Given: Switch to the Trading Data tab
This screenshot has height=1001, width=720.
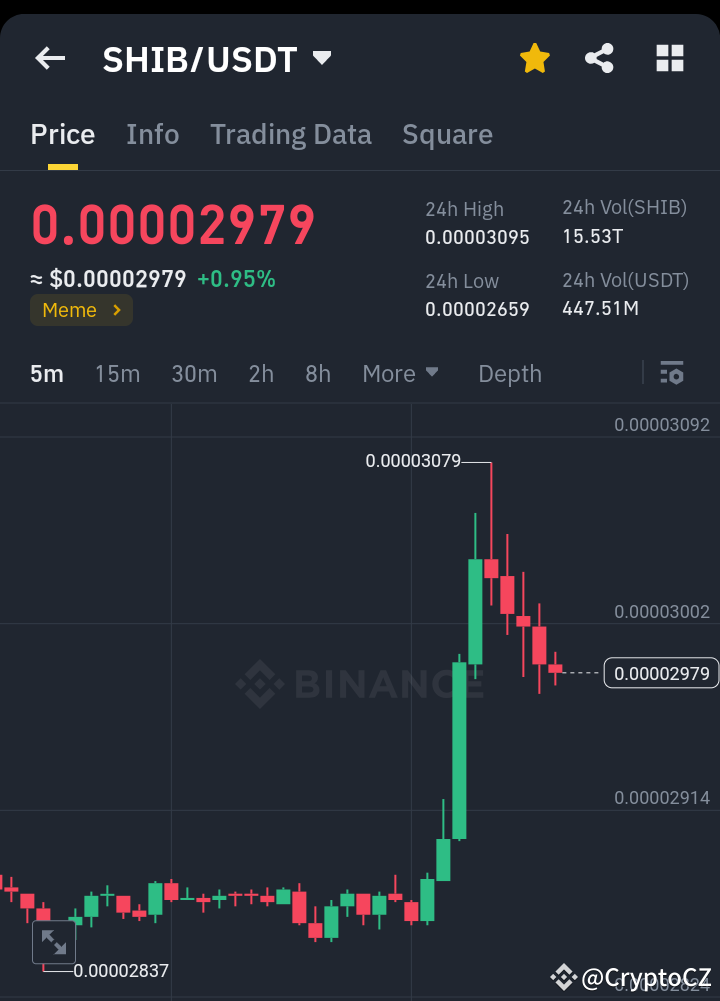Looking at the screenshot, I should tap(290, 134).
